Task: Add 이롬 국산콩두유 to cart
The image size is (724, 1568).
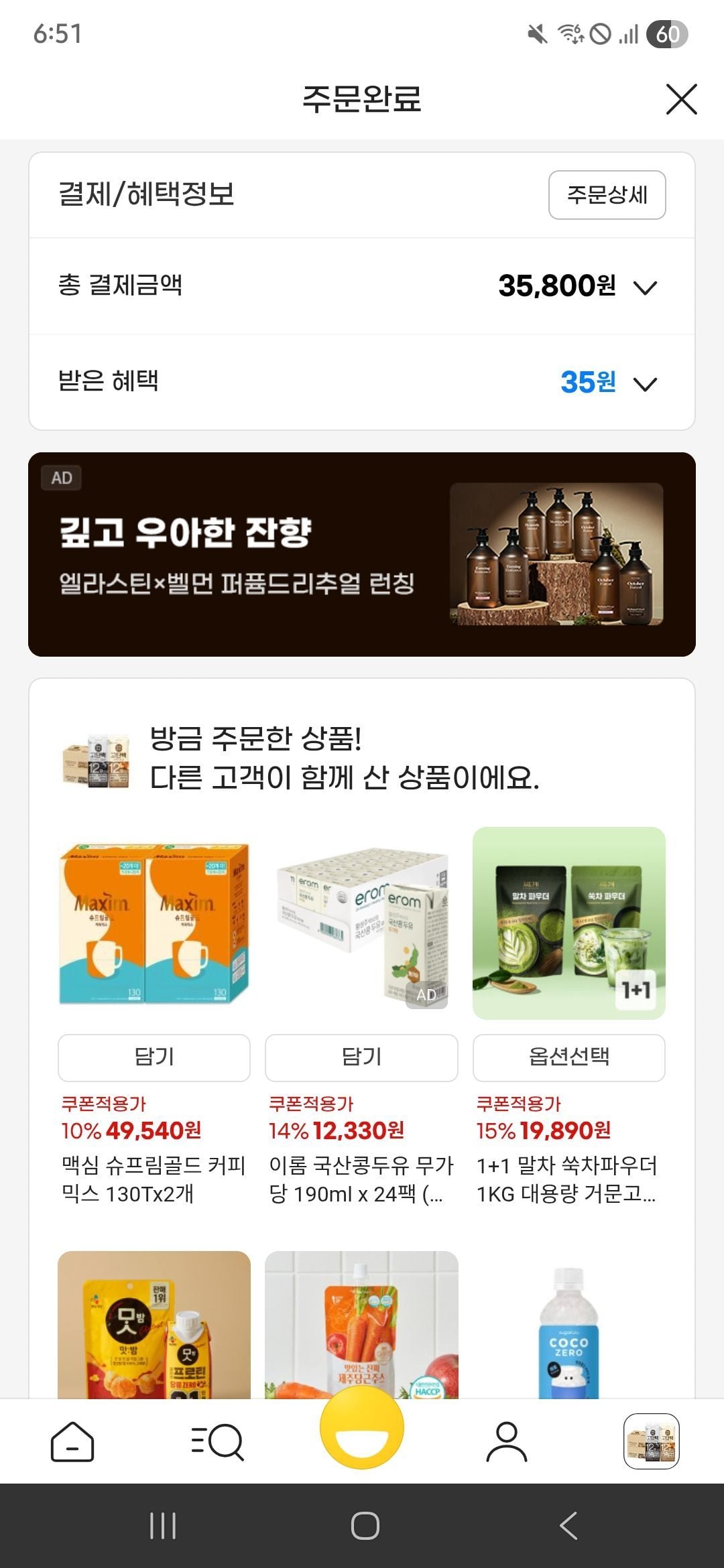Action: (x=361, y=1057)
